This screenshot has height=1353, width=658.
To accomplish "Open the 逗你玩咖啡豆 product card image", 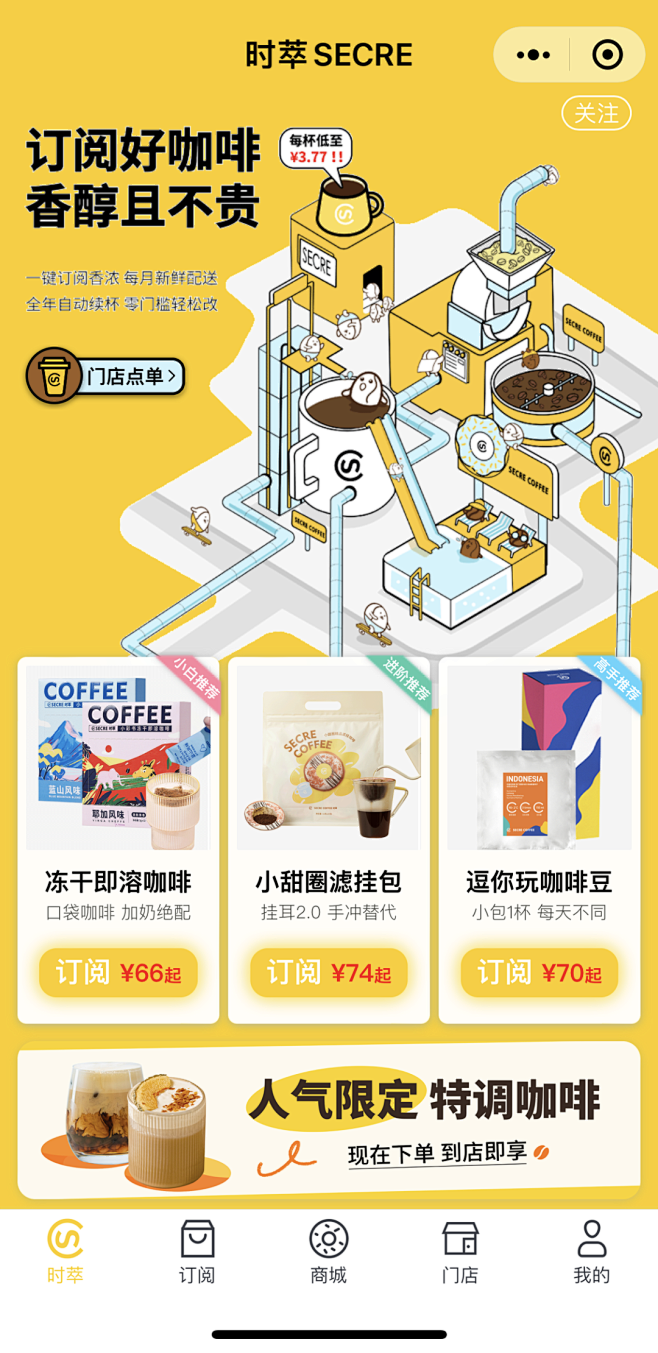I will (540, 758).
